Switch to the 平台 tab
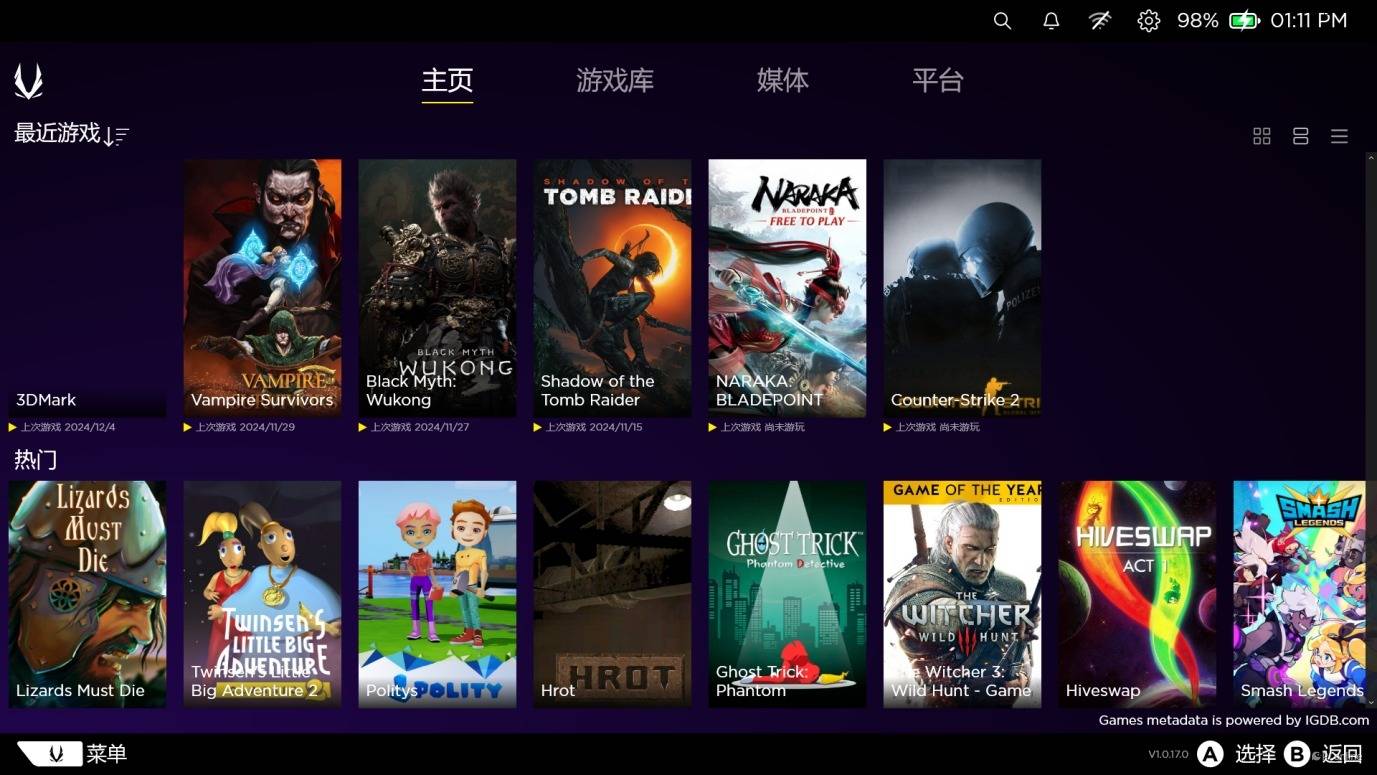Screen dimensions: 1377x775 (937, 80)
